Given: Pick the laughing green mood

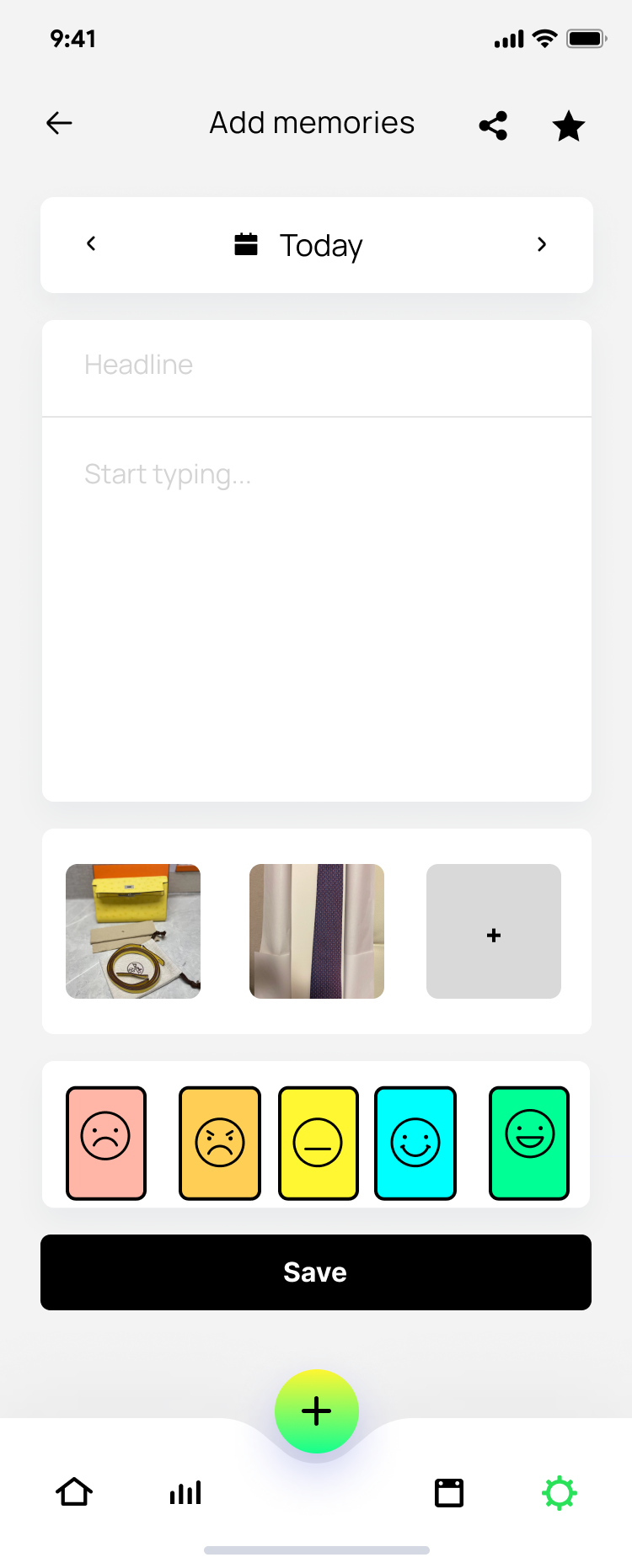Looking at the screenshot, I should click(x=529, y=1142).
